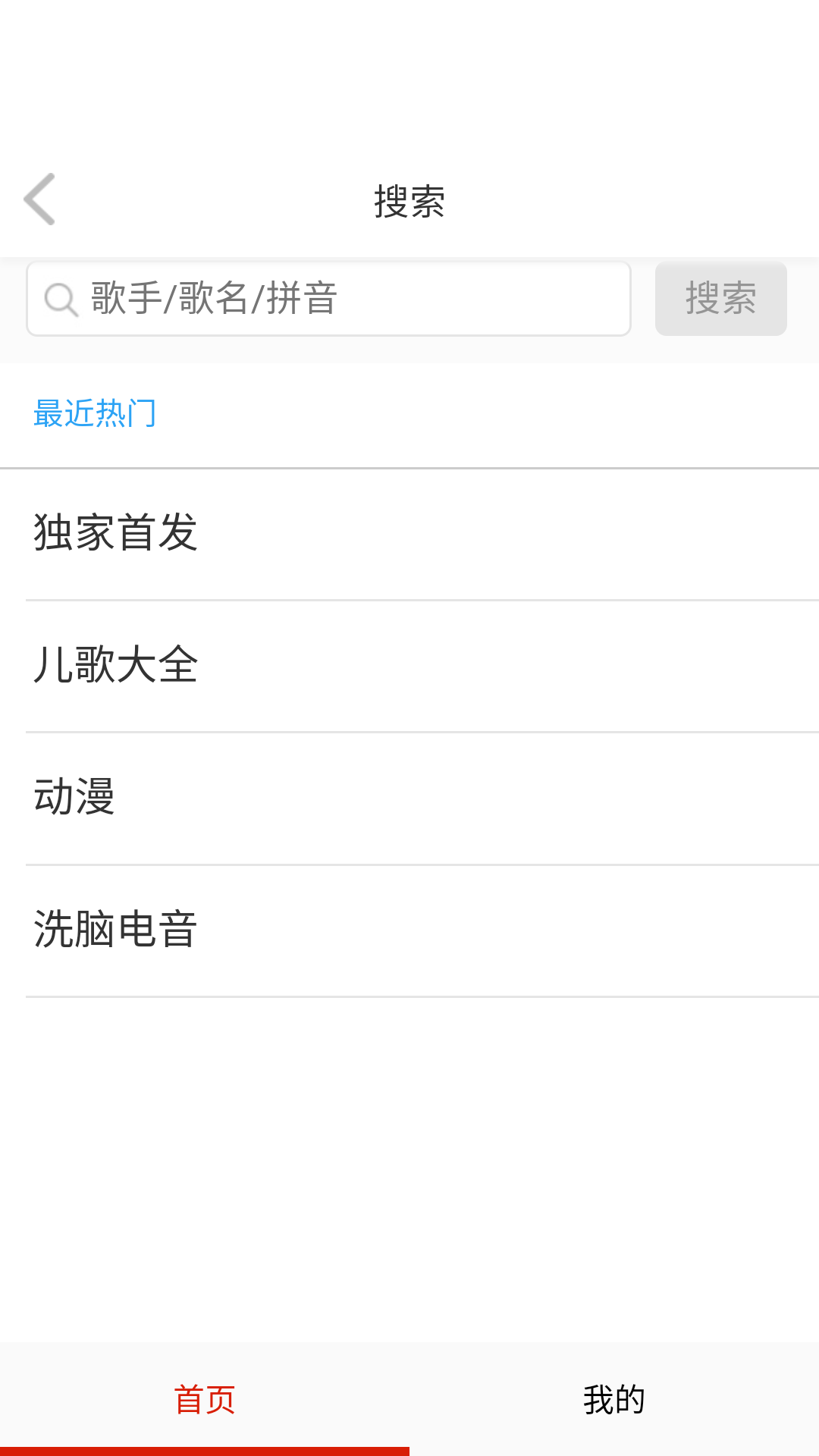Open the 搜索 header menu item
The width and height of the screenshot is (819, 1456).
tap(409, 200)
